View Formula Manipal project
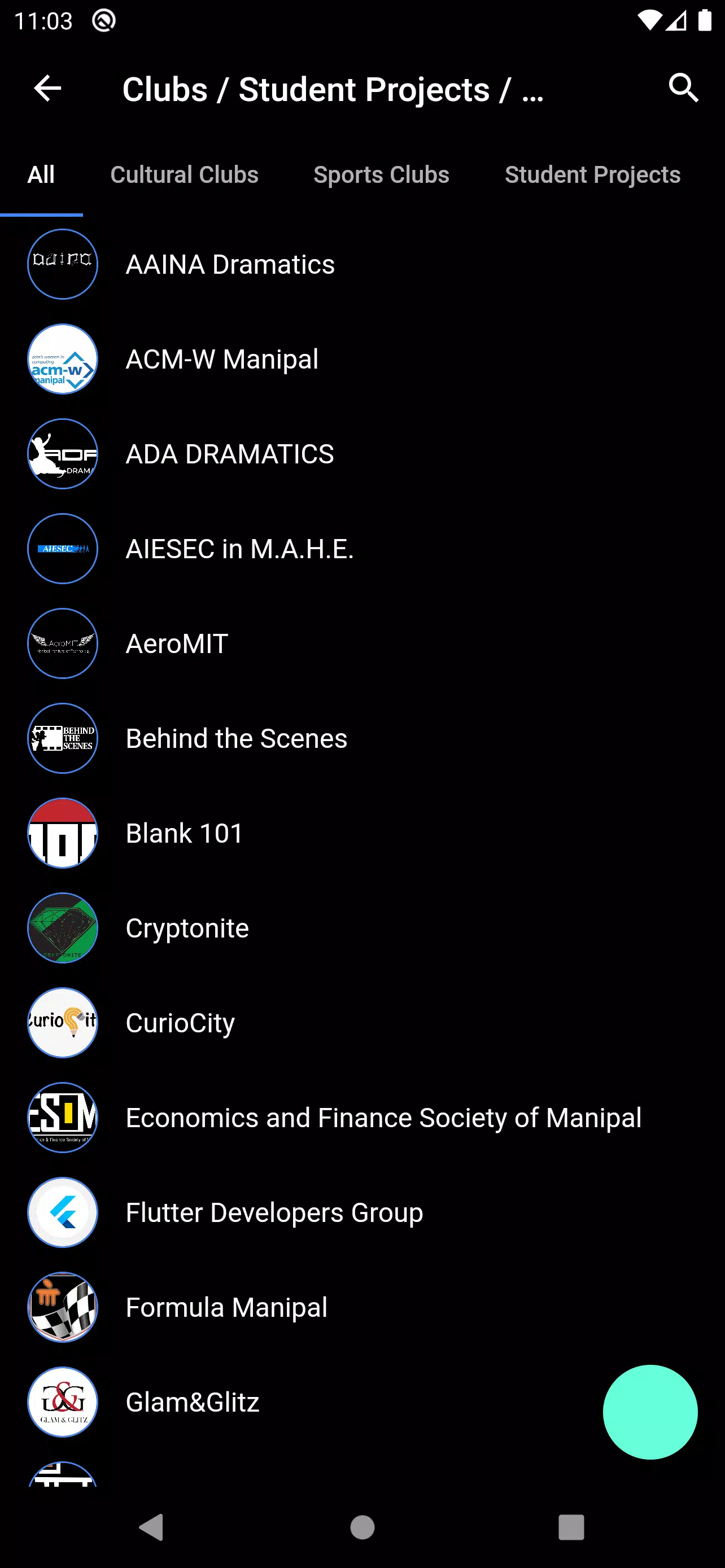 [362, 1307]
